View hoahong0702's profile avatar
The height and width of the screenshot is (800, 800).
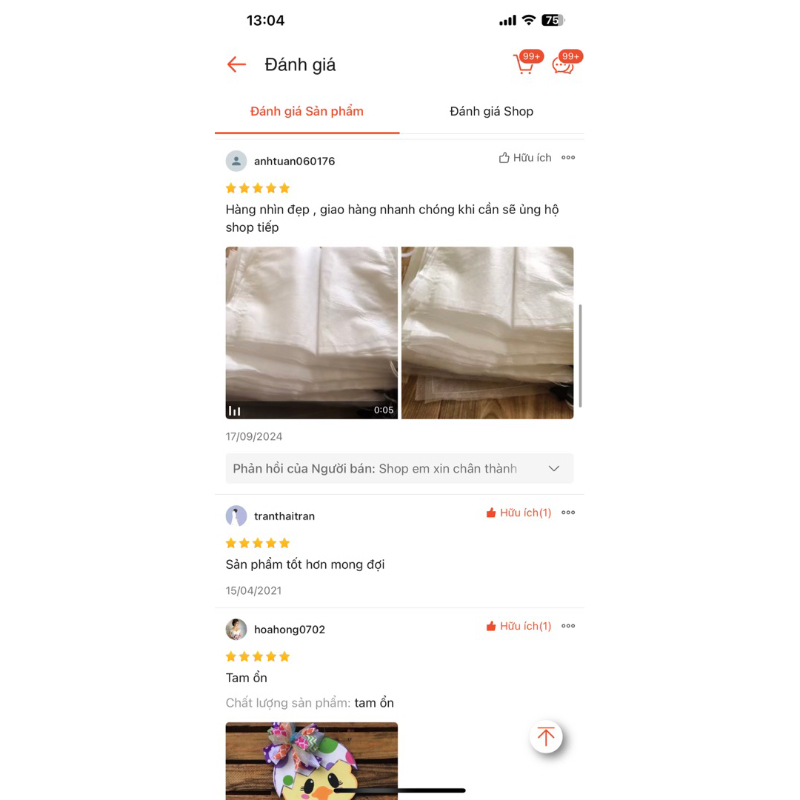pyautogui.click(x=236, y=629)
